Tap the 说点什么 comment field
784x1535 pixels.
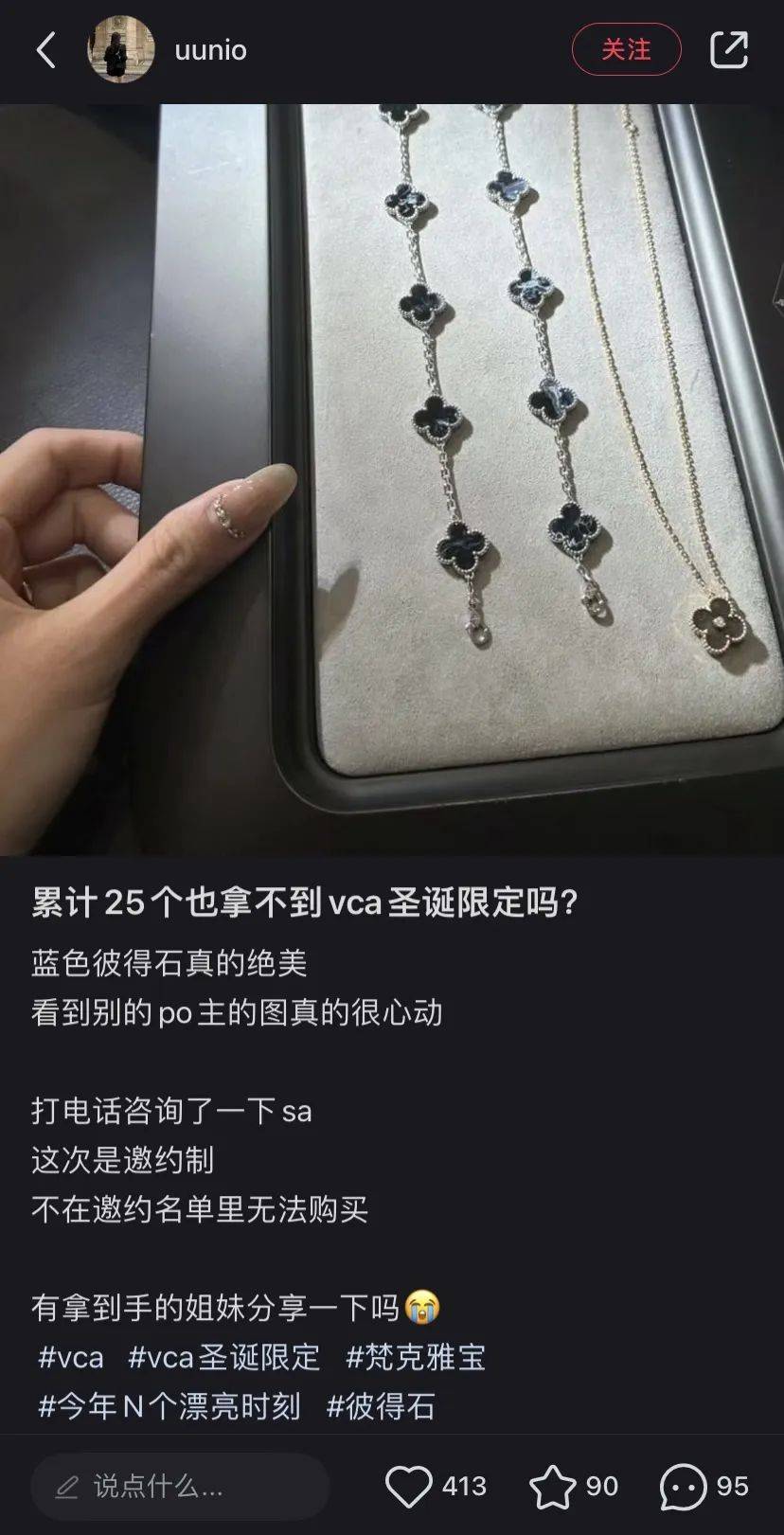click(x=180, y=1486)
